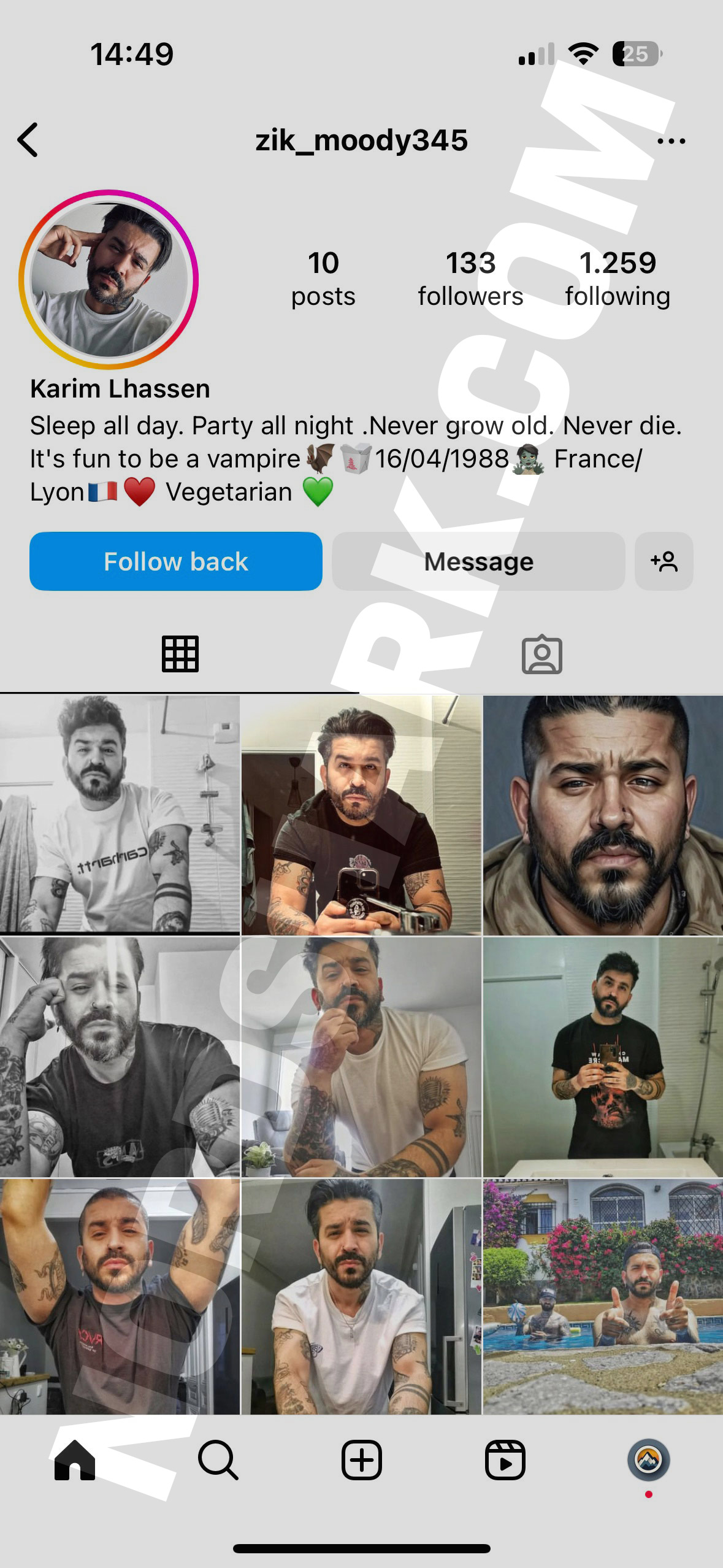Open the black-and-white Carhartt shirt post
This screenshot has width=723, height=1568.
tap(120, 815)
